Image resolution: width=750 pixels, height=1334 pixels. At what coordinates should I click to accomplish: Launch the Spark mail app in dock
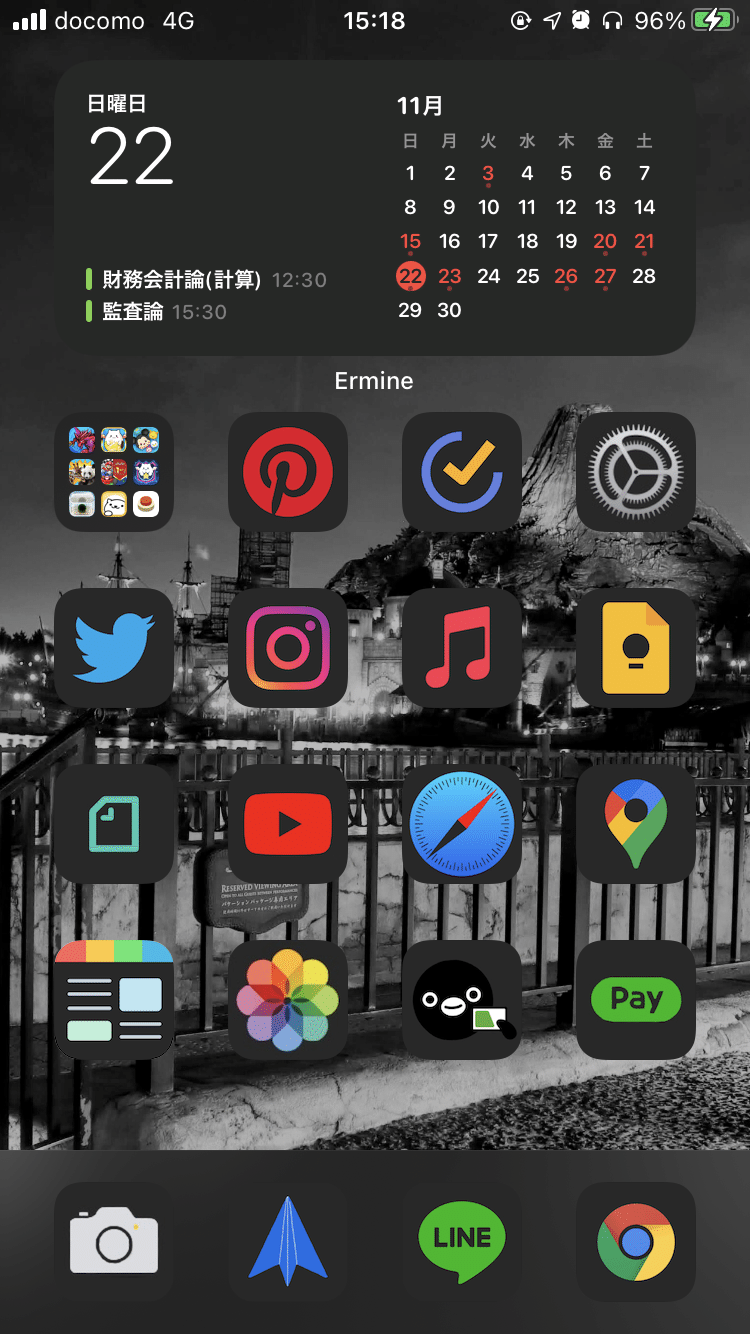288,1242
